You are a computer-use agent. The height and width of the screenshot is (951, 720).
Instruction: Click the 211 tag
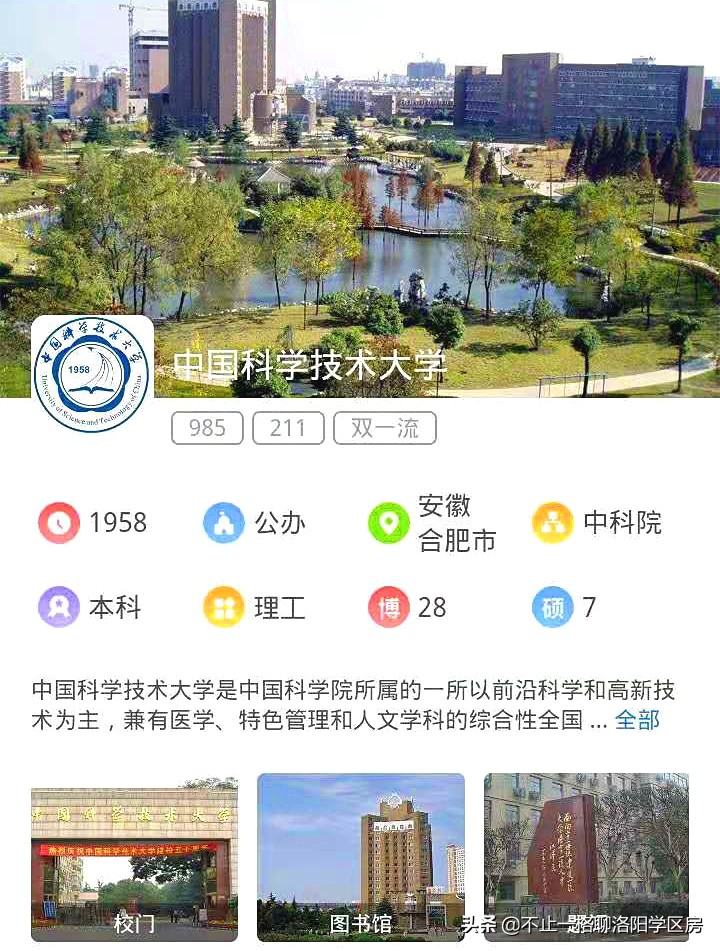coord(288,428)
